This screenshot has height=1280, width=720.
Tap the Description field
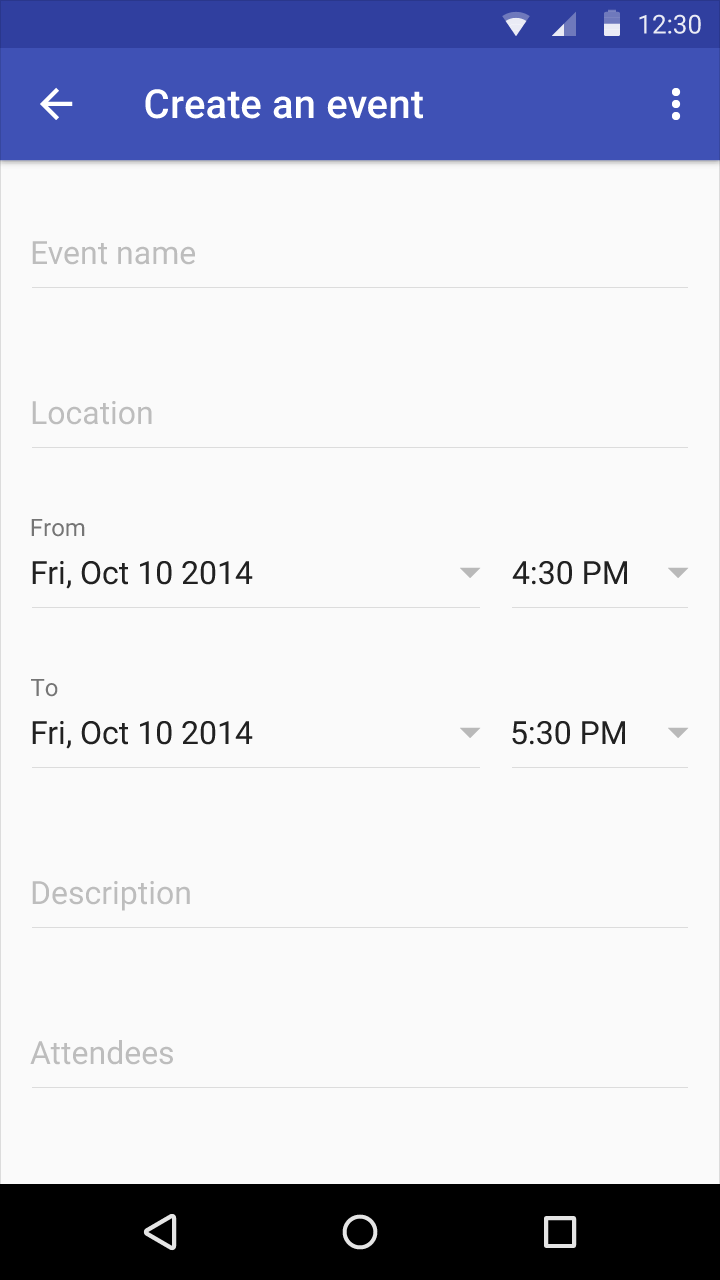(359, 894)
